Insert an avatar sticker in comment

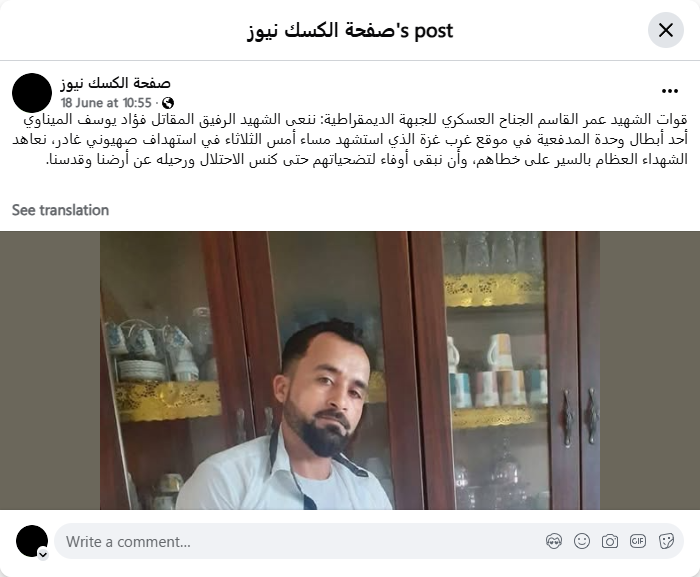554,542
